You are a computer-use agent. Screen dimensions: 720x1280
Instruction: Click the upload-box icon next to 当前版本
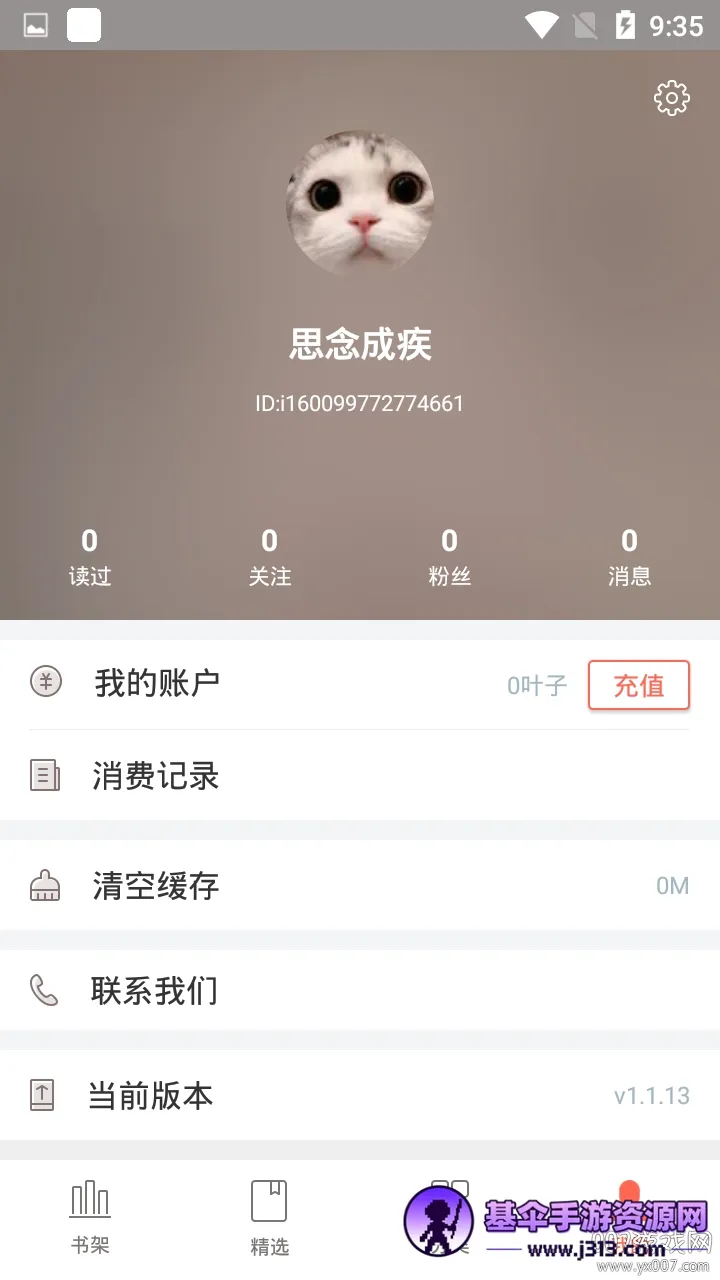pyautogui.click(x=44, y=1096)
